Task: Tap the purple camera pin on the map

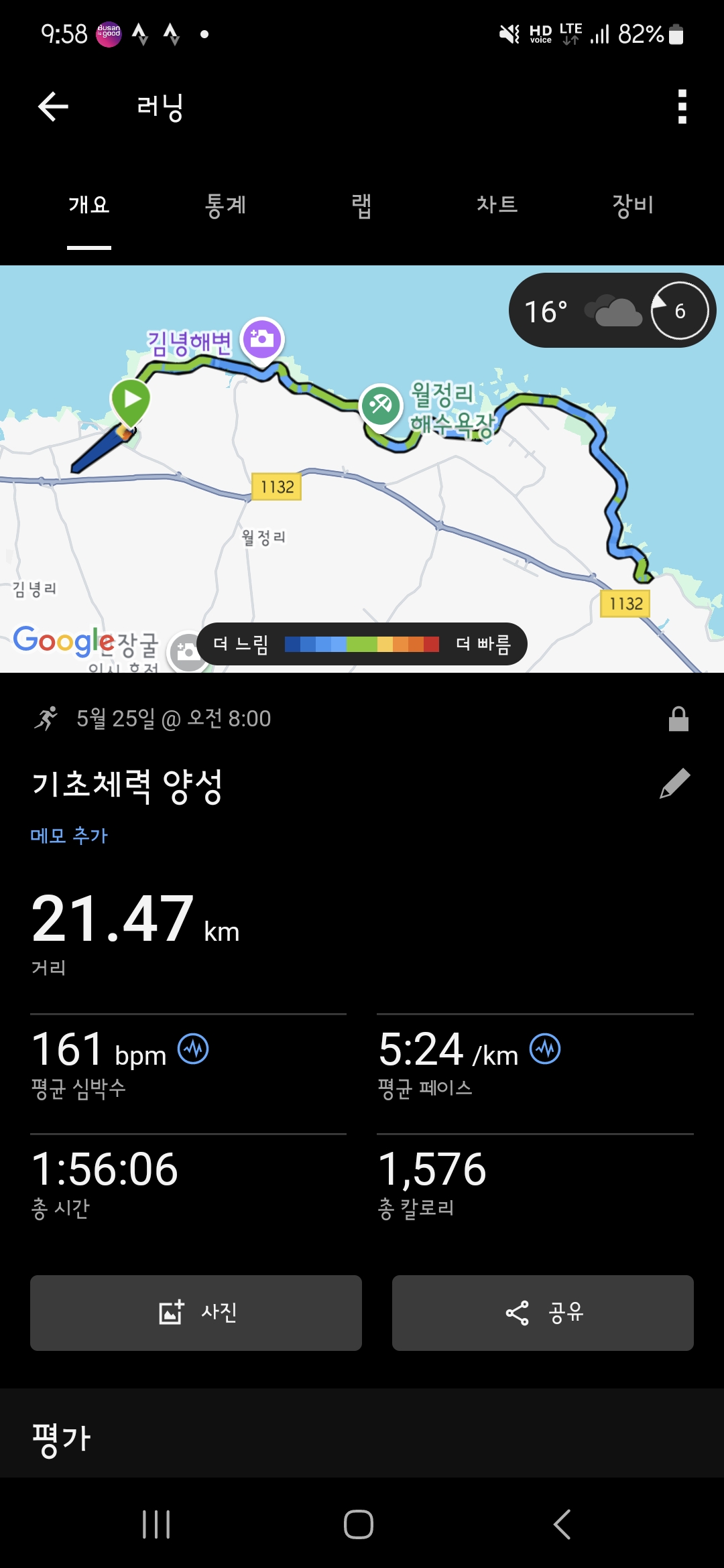Action: (262, 340)
